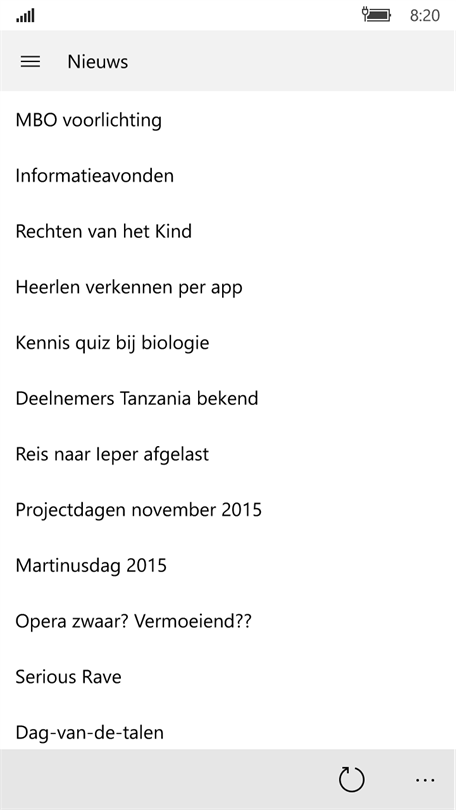Open Projectdagen november 2015

(228, 511)
